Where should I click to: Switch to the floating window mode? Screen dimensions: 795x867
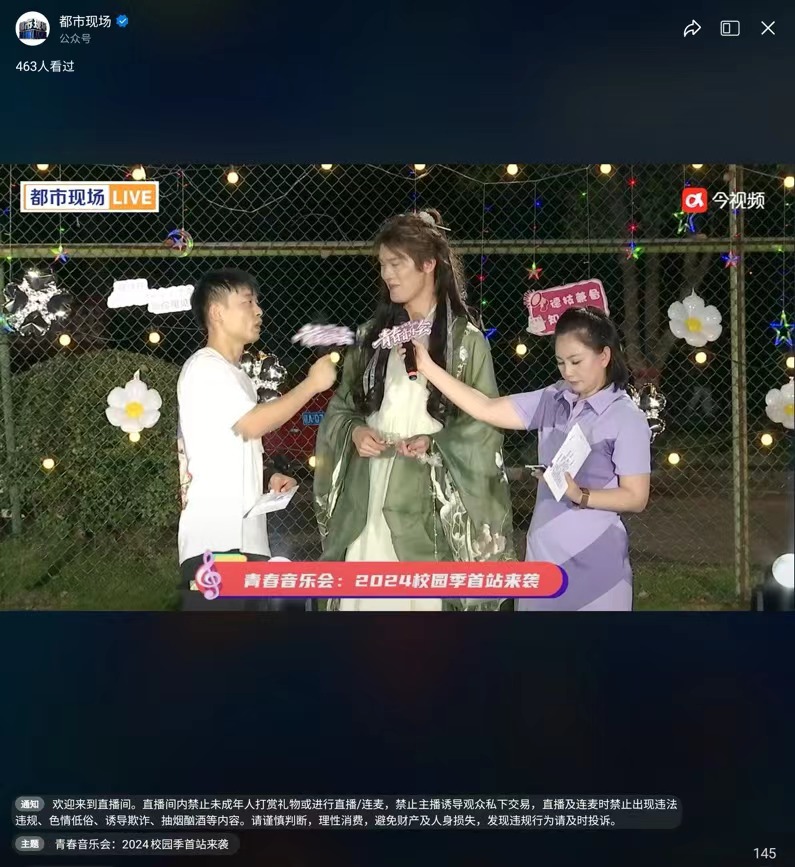coord(730,28)
